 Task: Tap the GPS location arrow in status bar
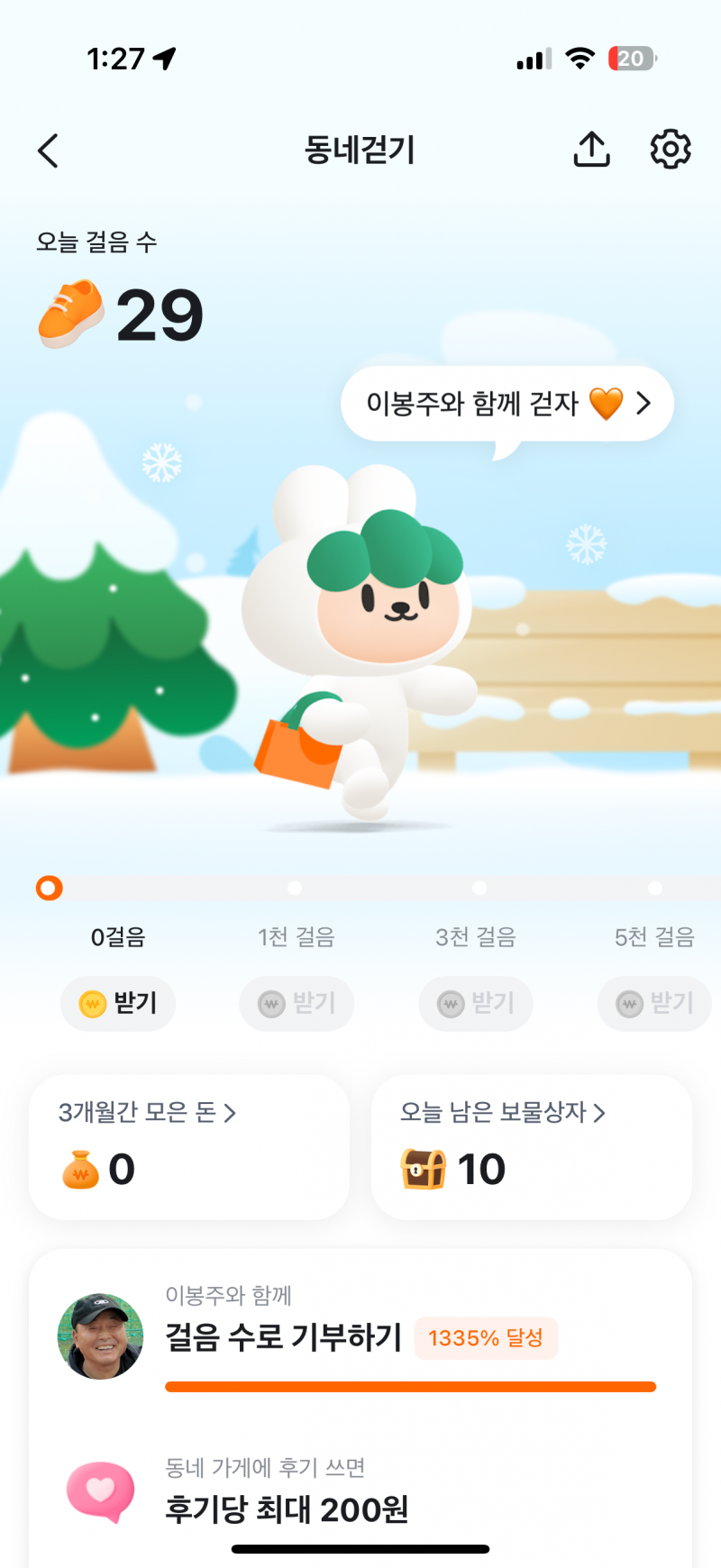(x=165, y=57)
